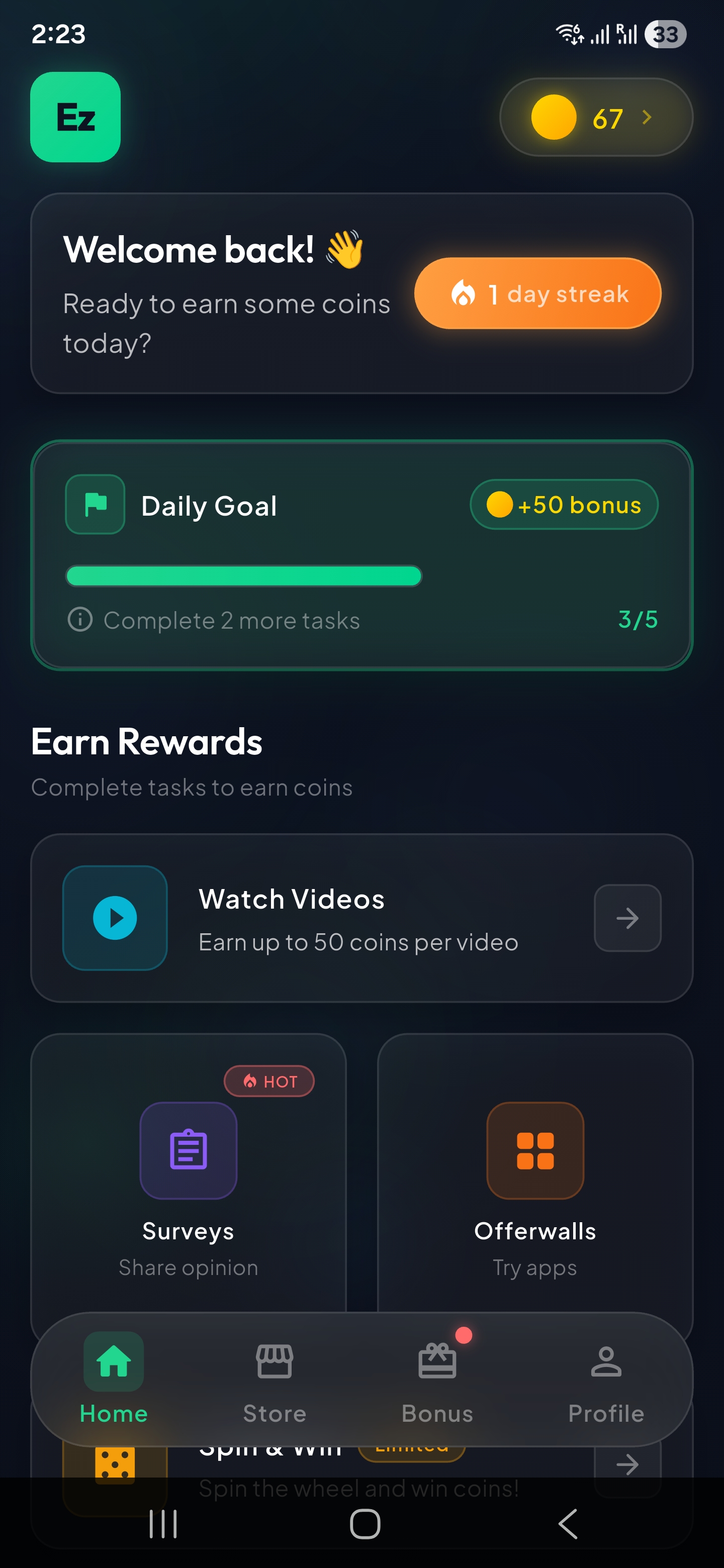Open the Surveys clipboard icon
This screenshot has width=724, height=1568.
(188, 1151)
